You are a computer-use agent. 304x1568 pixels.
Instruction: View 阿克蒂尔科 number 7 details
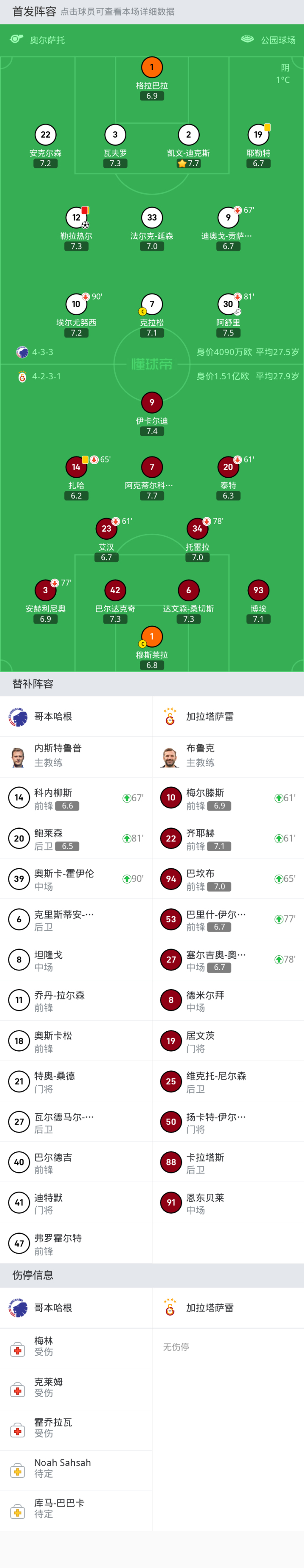[x=152, y=467]
